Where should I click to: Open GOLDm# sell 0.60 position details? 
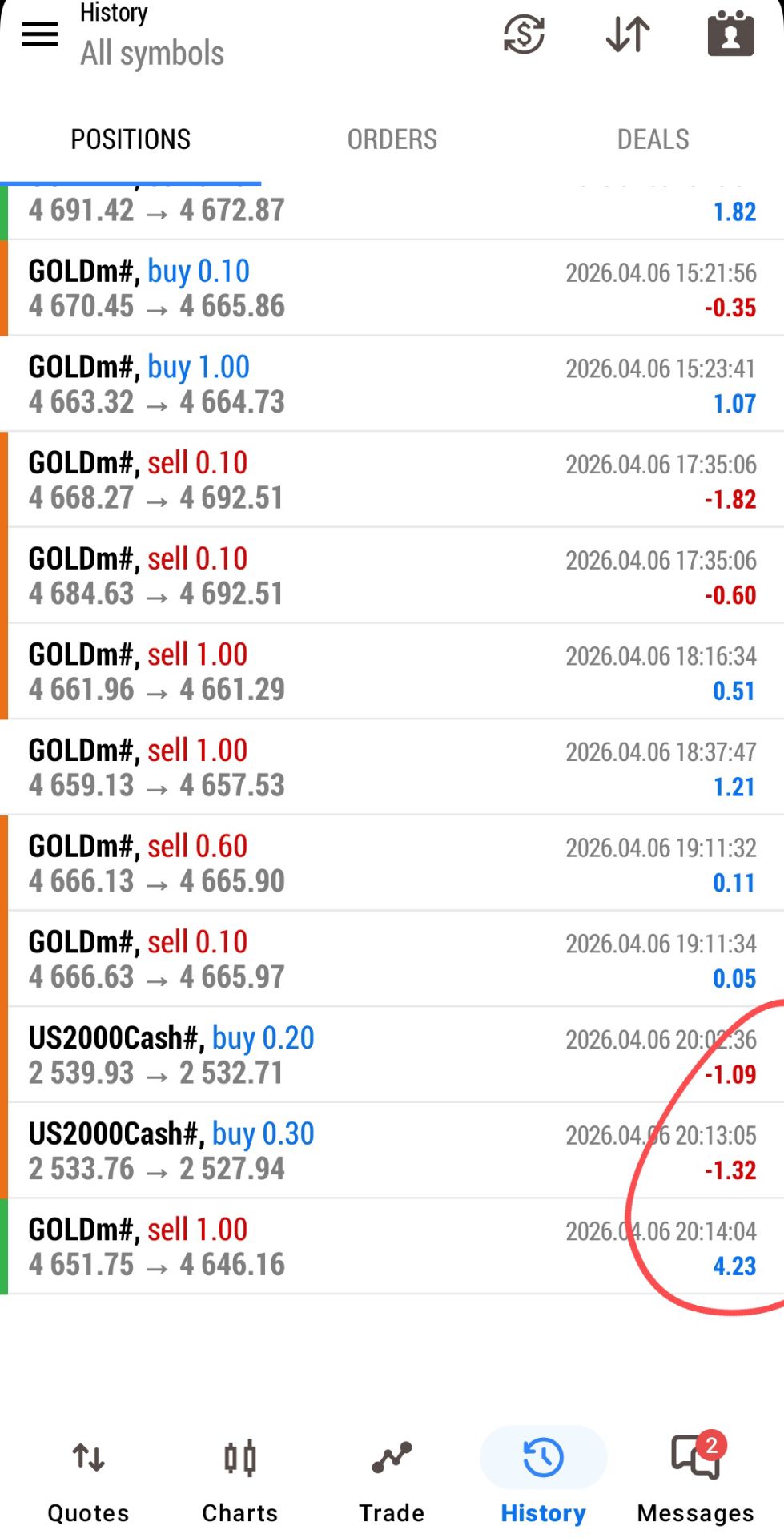click(392, 864)
